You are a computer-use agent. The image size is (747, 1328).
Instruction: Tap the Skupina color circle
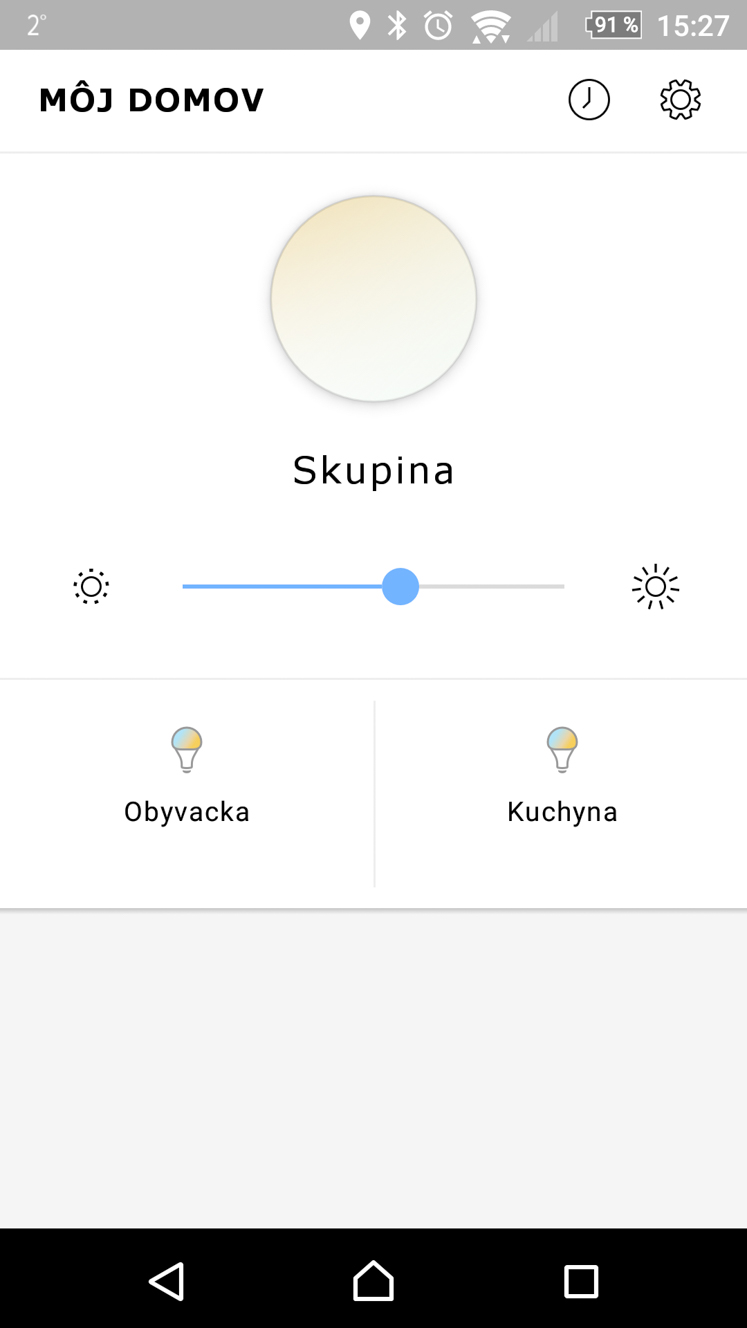pos(373,299)
